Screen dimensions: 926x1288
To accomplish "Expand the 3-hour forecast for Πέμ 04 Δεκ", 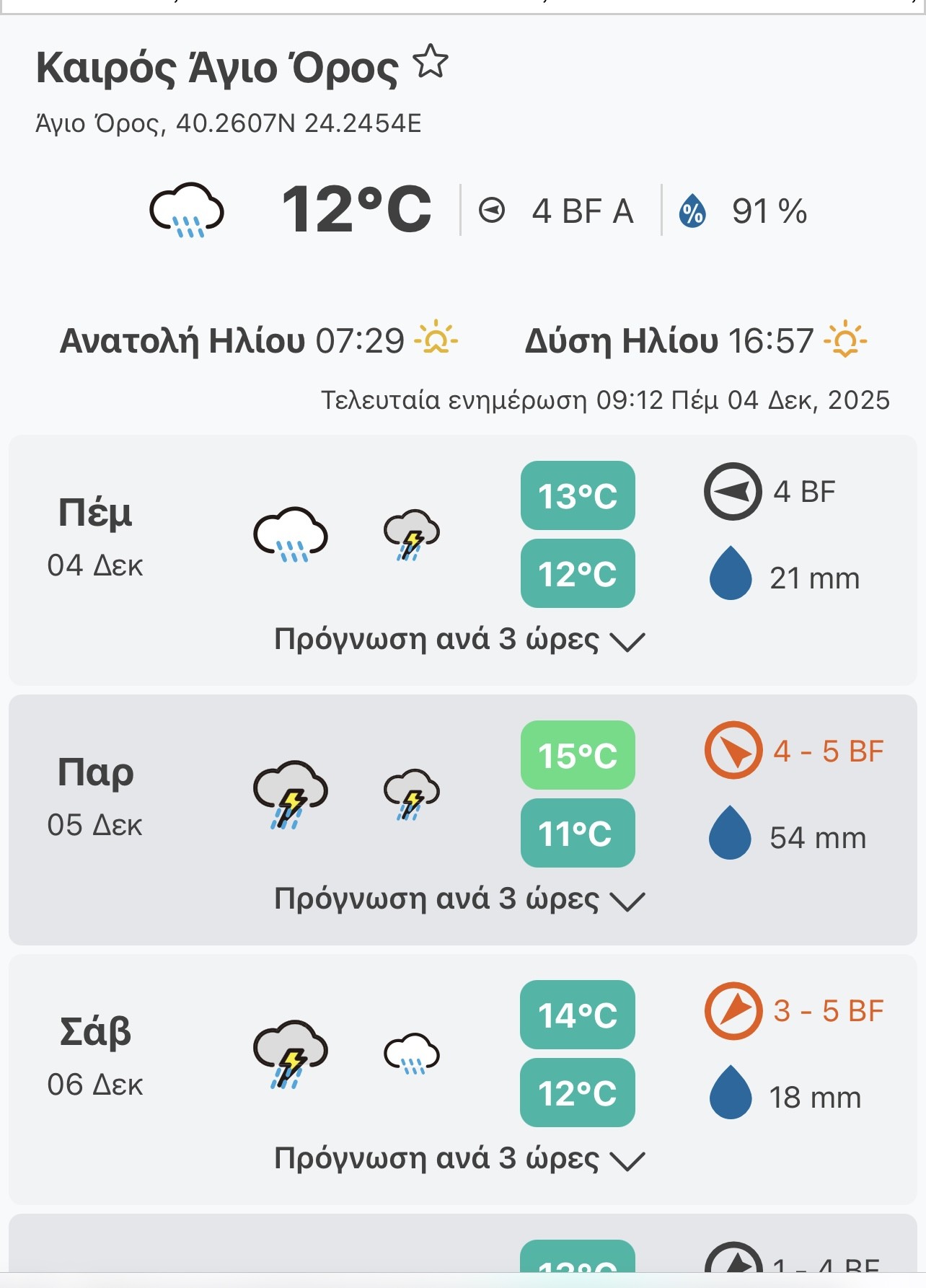I will (x=459, y=640).
